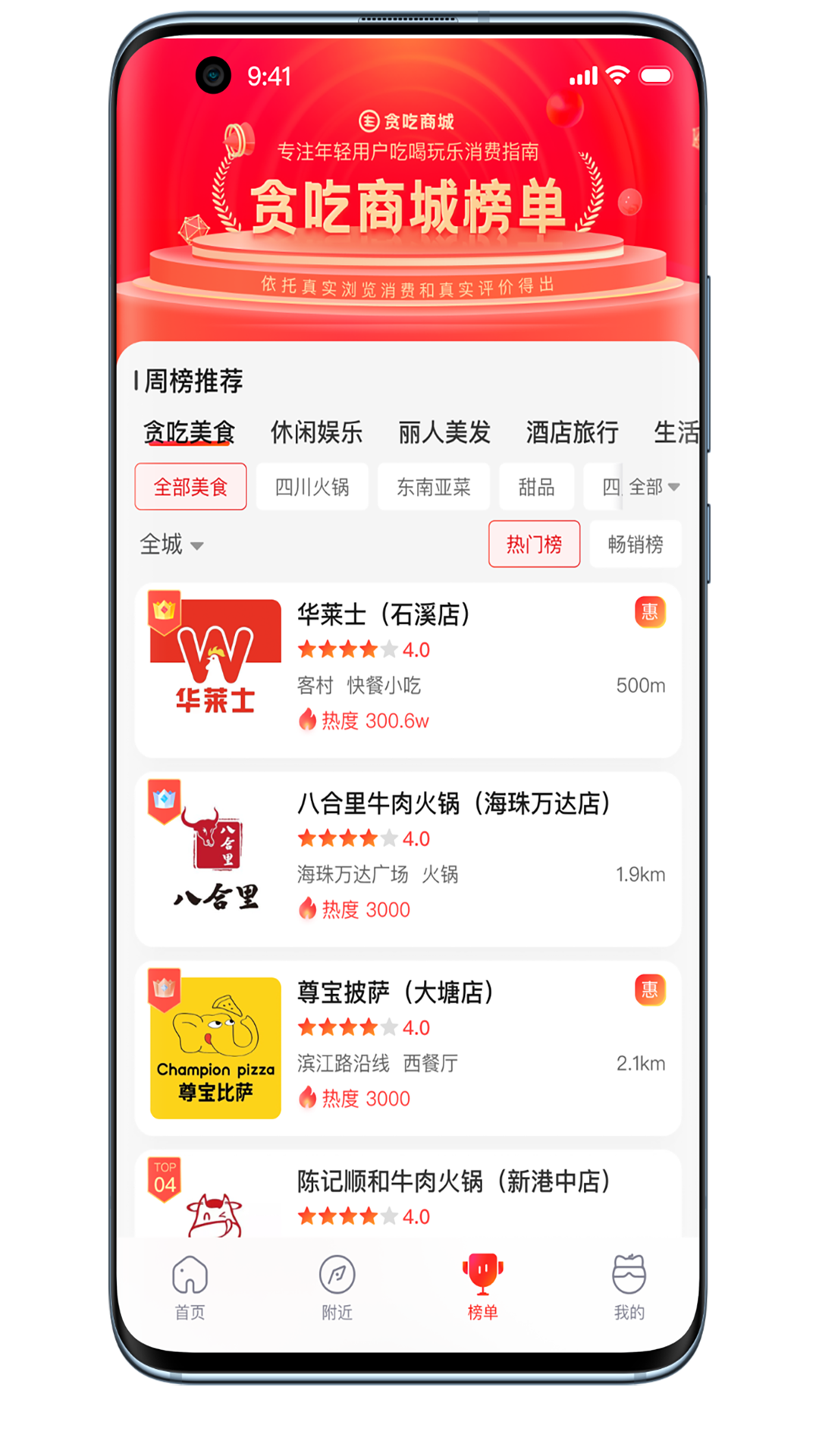819x1456 pixels.
Task: Switch to the 休闲娱乐 category tab
Action: coord(316,432)
